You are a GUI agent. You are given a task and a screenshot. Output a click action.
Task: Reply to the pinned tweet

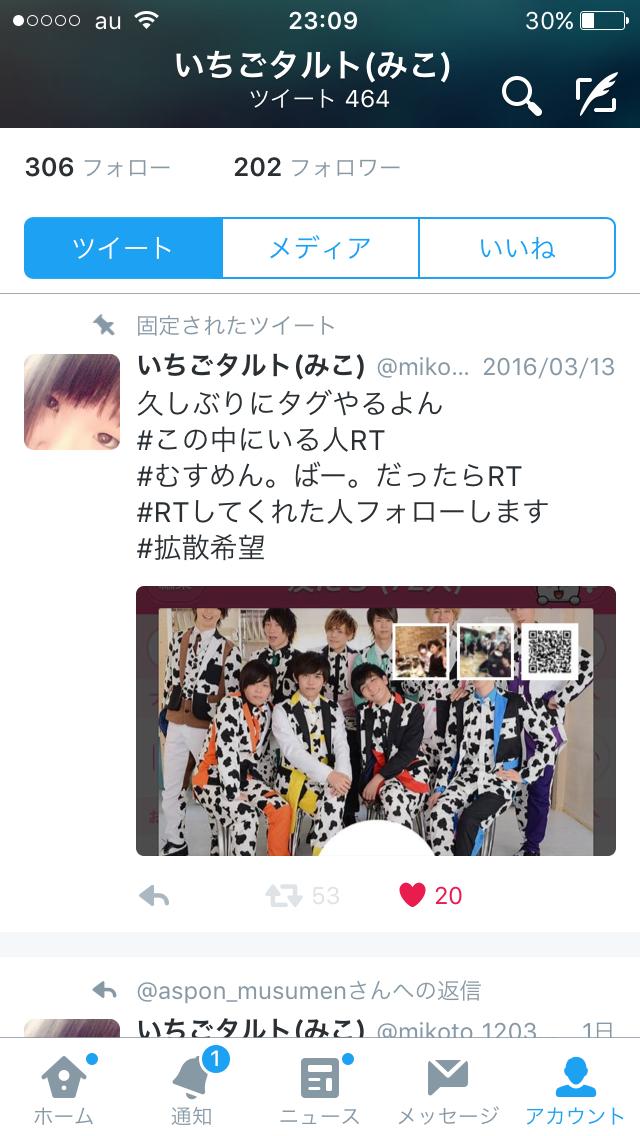(x=154, y=896)
